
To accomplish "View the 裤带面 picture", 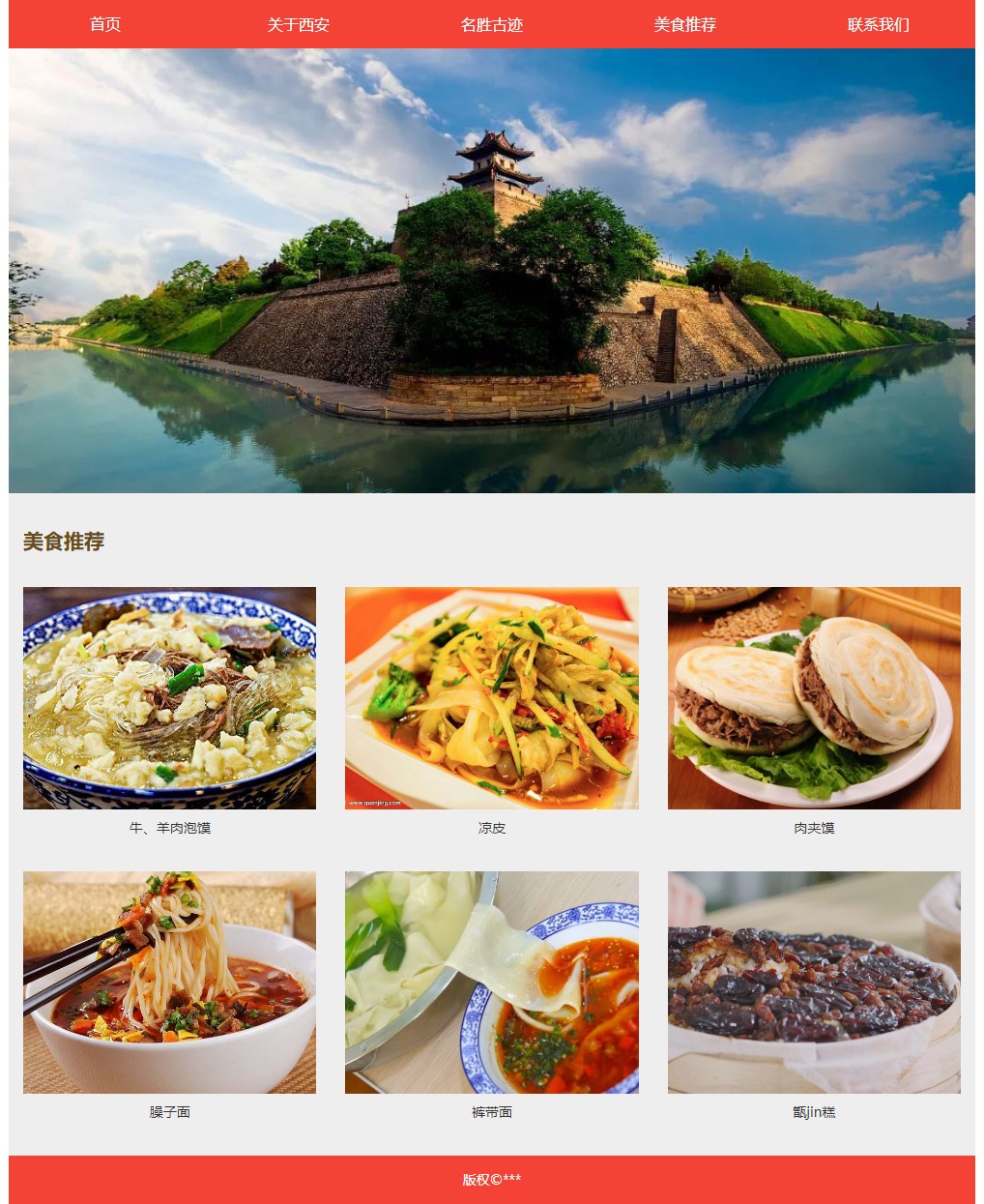I will click(x=492, y=983).
